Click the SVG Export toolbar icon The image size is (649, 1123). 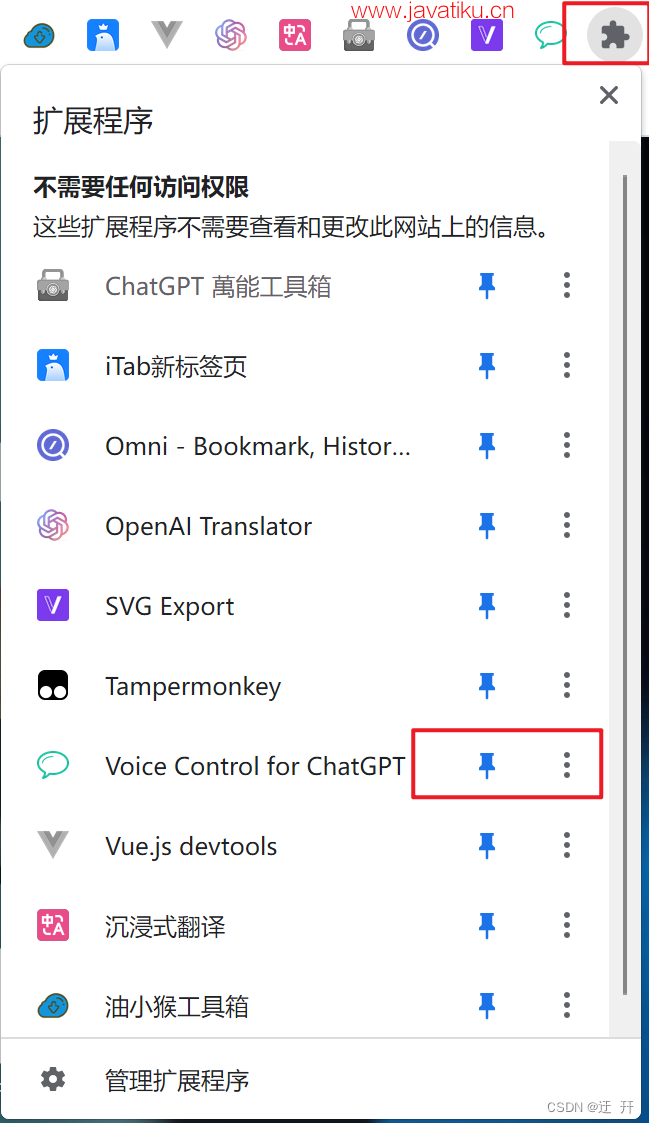(x=487, y=35)
